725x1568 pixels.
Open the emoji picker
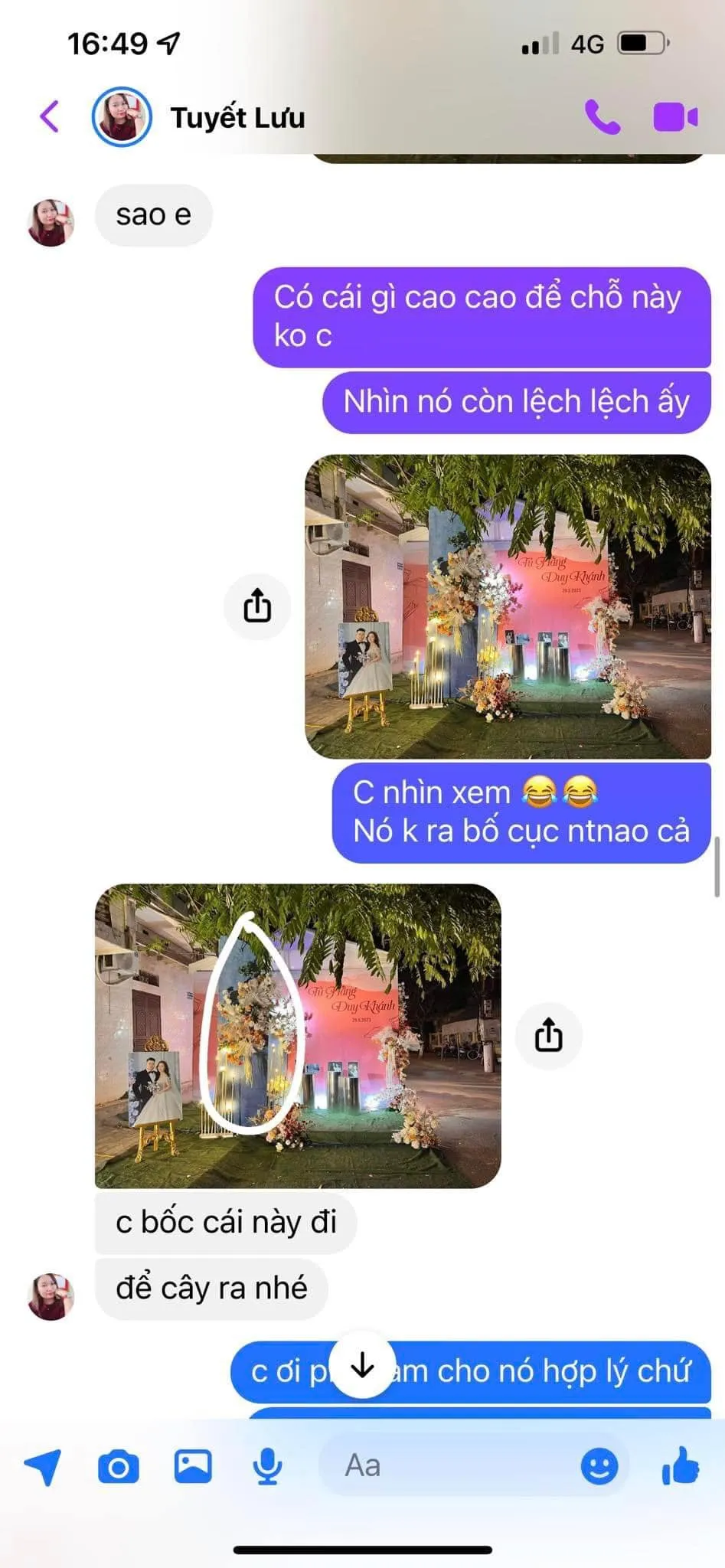coord(599,1467)
